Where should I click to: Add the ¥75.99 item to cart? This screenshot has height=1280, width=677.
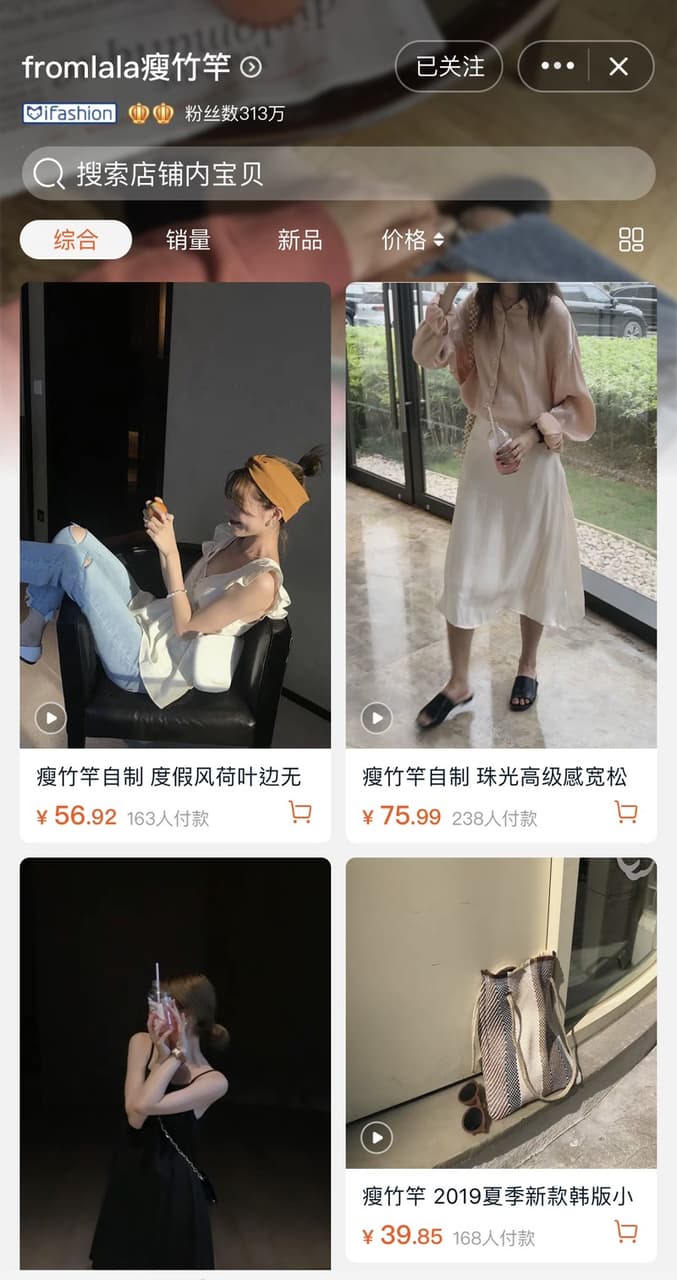click(x=626, y=813)
